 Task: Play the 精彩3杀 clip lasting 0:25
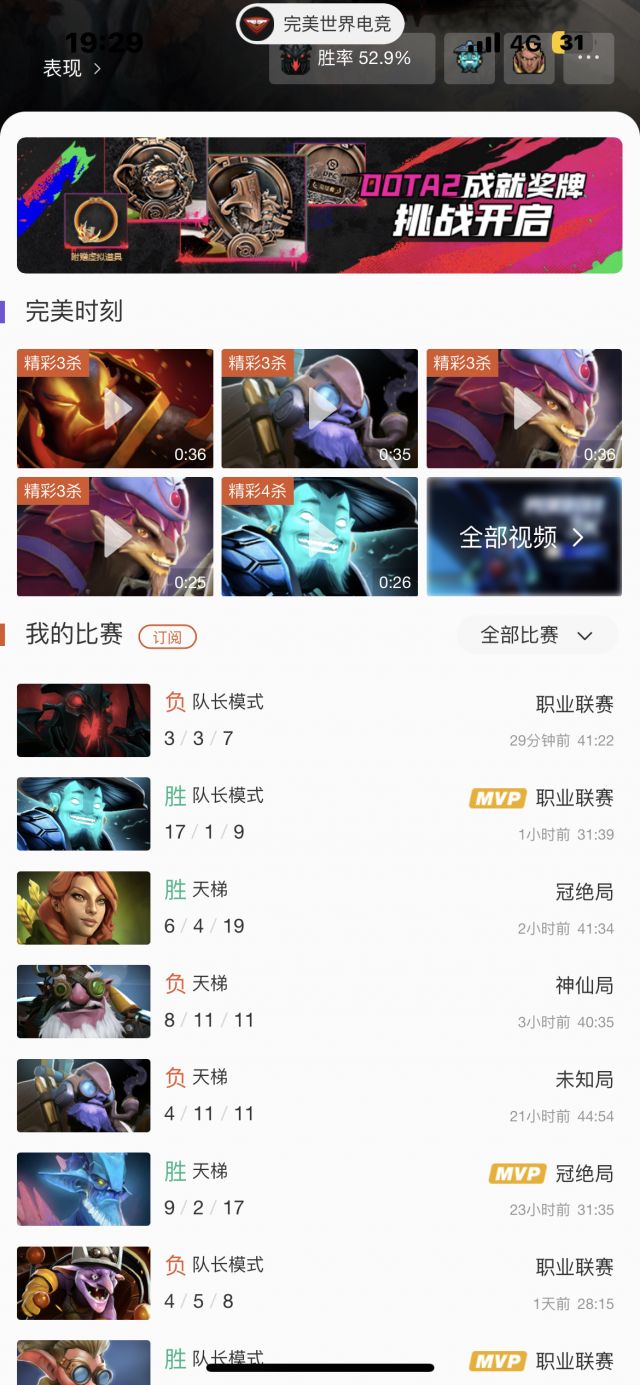[x=115, y=536]
